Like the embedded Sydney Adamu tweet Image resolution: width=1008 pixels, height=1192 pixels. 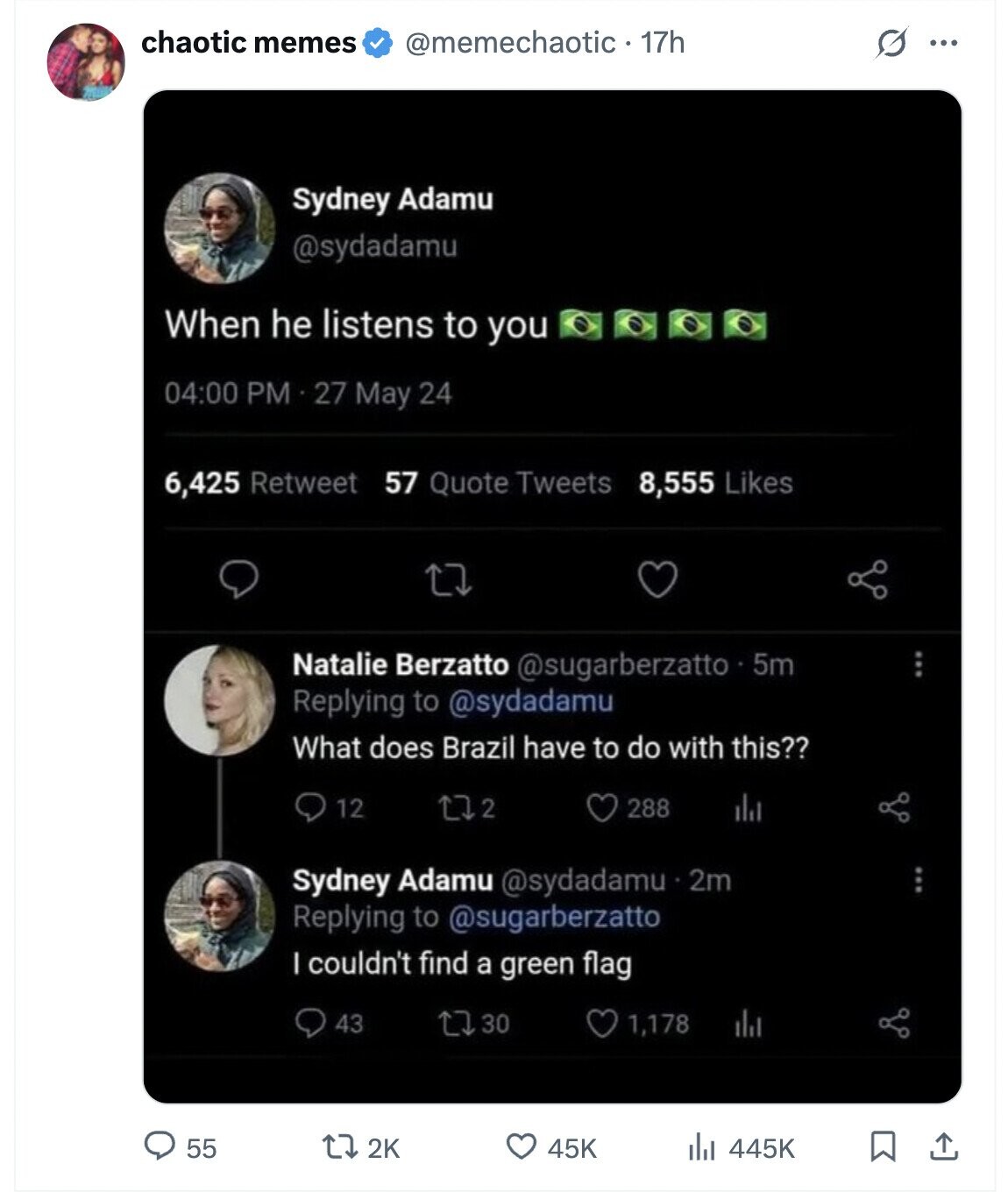(x=660, y=578)
